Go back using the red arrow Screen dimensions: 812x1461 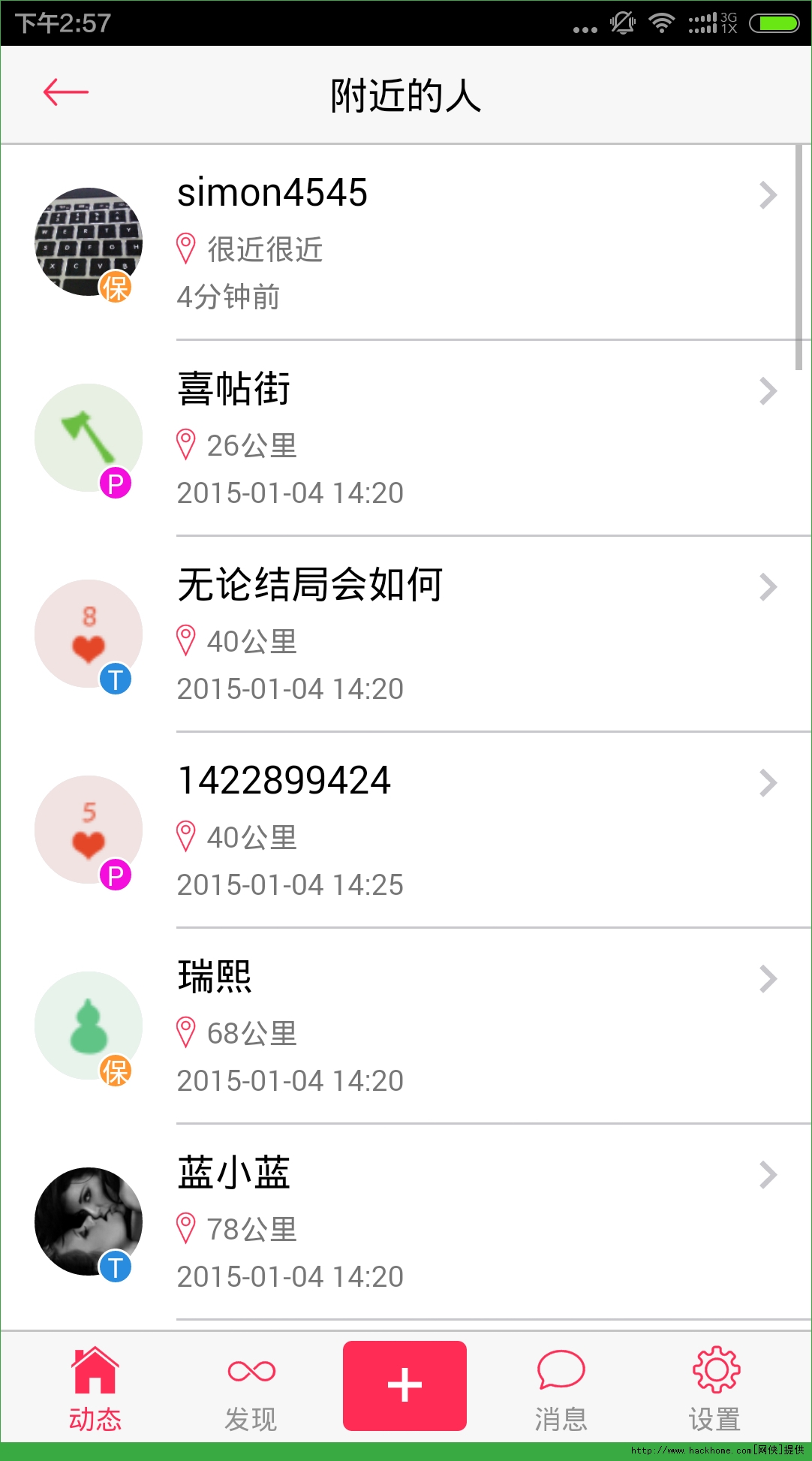pyautogui.click(x=66, y=92)
